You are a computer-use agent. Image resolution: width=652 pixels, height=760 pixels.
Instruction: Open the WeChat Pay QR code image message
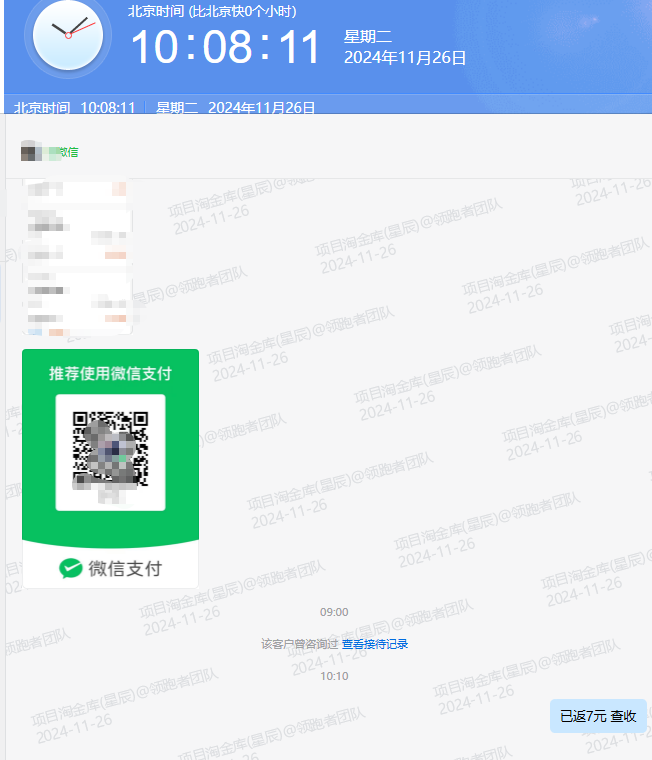tap(110, 468)
